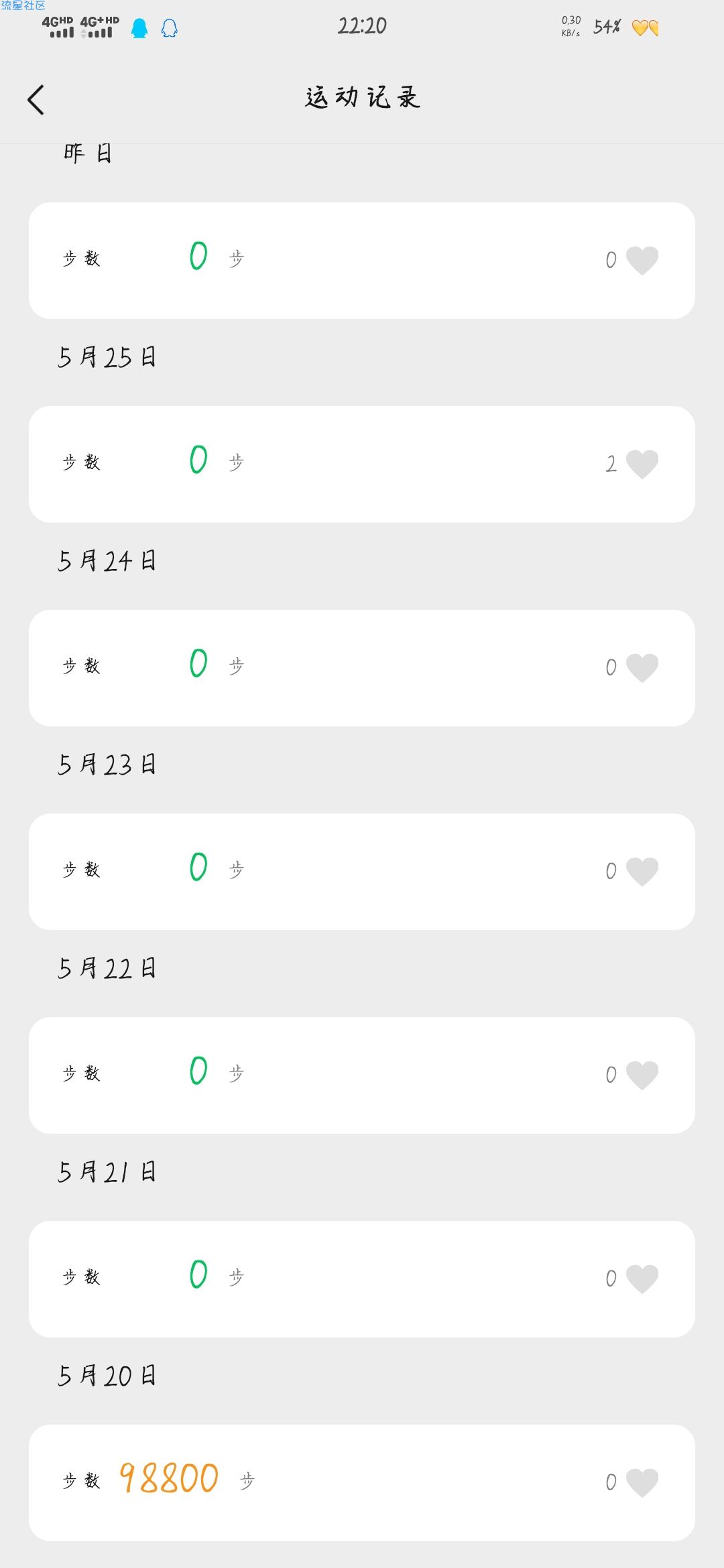This screenshot has height=1568, width=724.
Task: Like the 5月24日 step record
Action: (x=642, y=667)
